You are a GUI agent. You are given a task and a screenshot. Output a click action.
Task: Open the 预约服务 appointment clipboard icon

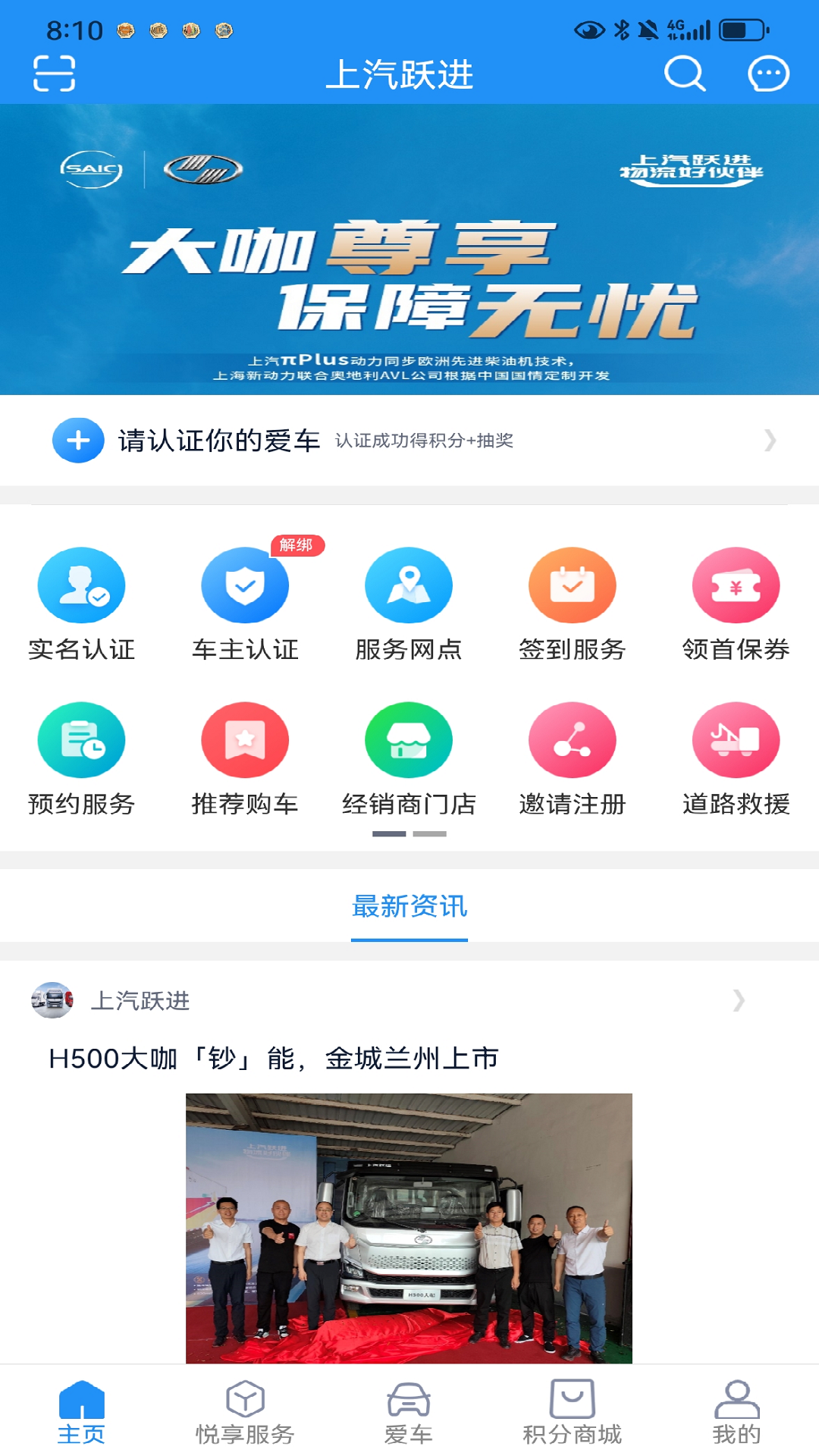(x=80, y=739)
